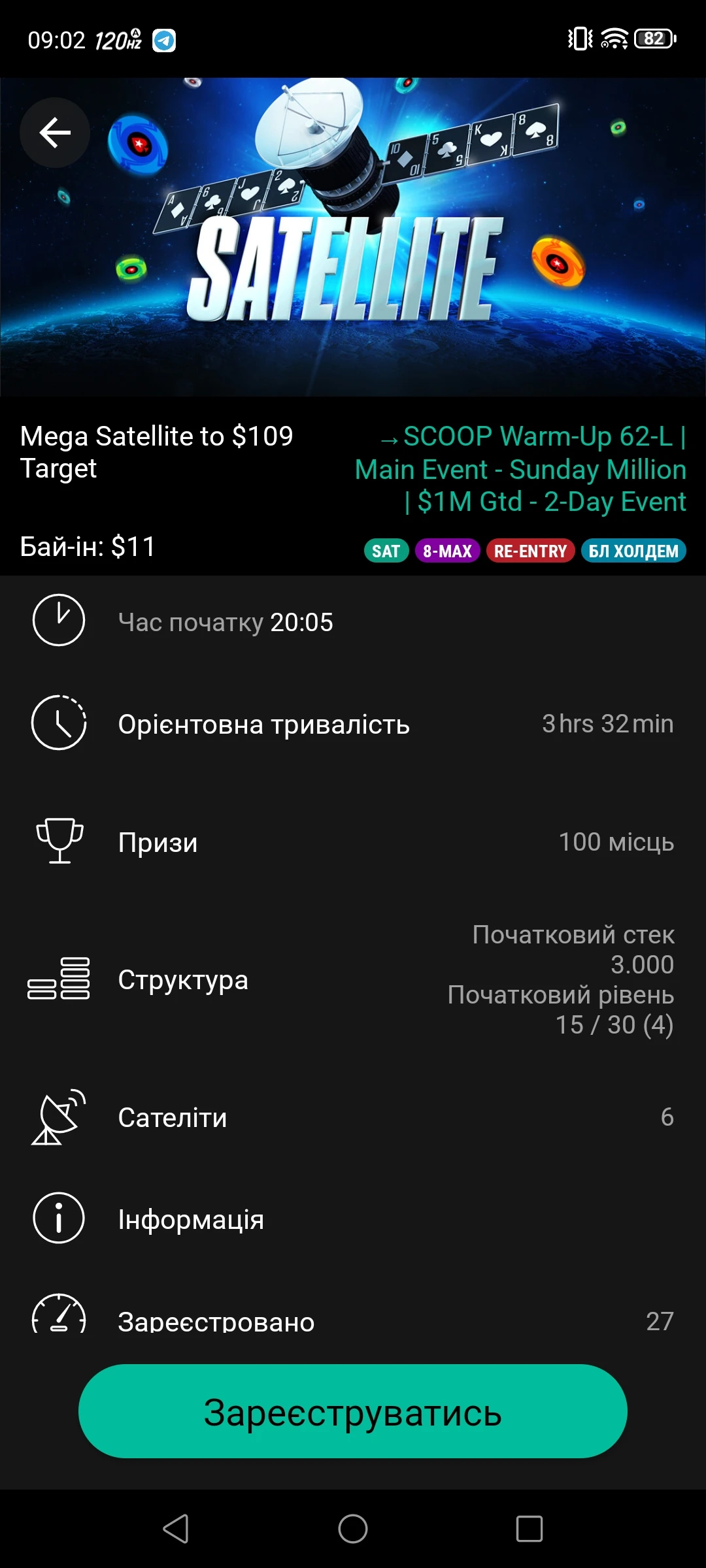Open the Інформація section
This screenshot has height=1568, width=706.
click(x=353, y=1219)
